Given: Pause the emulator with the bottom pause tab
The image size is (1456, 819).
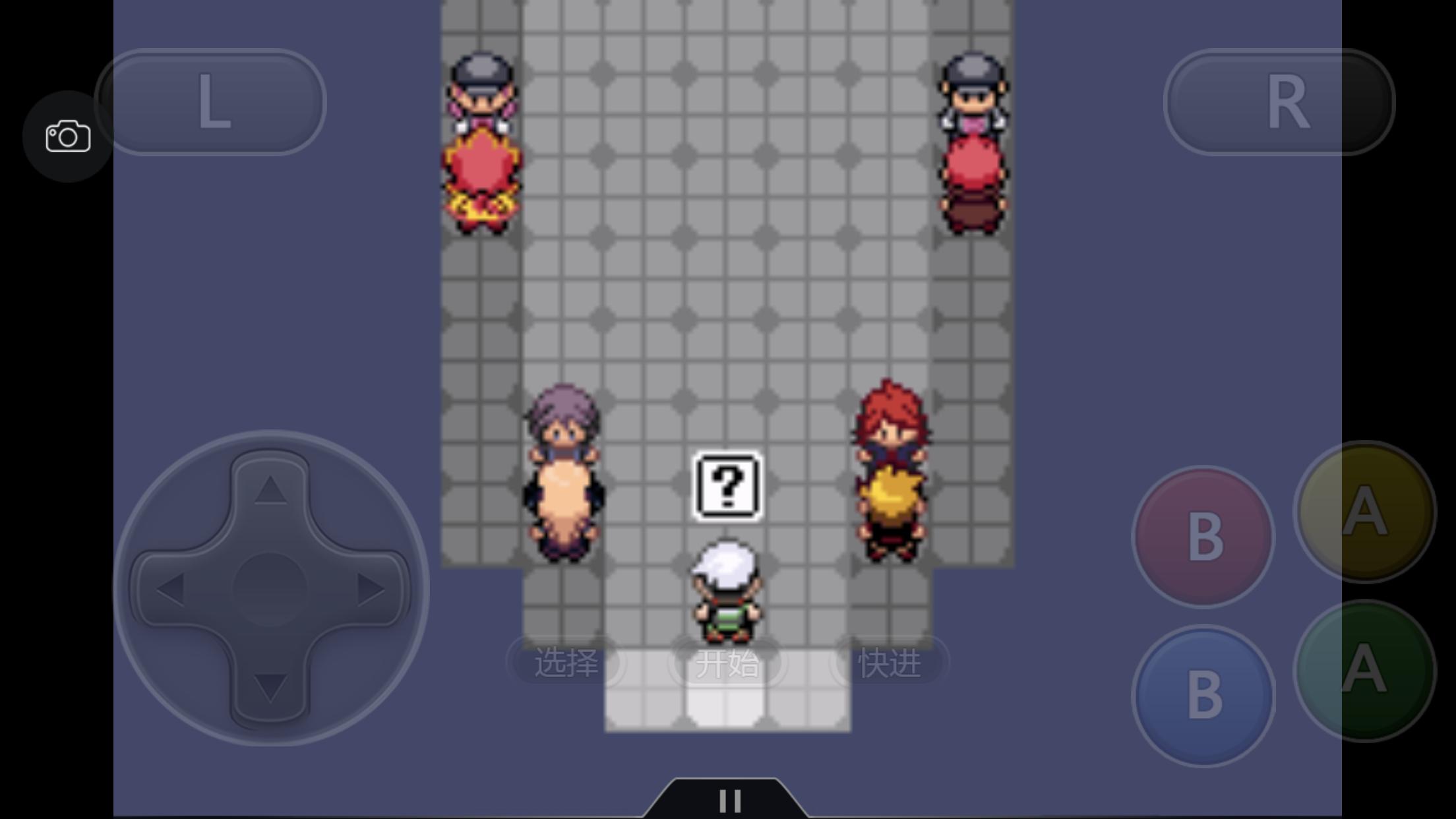Looking at the screenshot, I should [729, 801].
